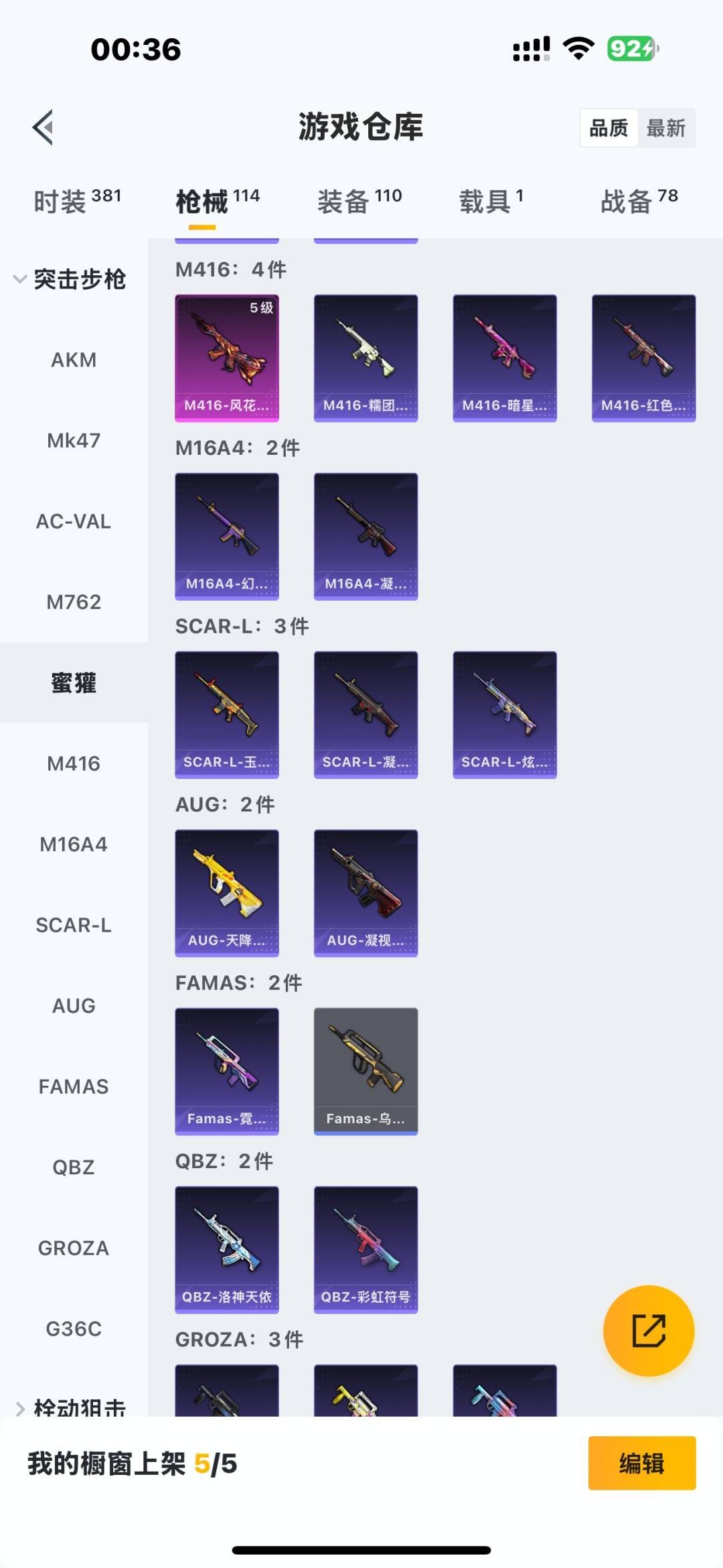Screen dimensions: 723x1568
Task: Expand the 栓动狙击 category
Action: (70, 1407)
